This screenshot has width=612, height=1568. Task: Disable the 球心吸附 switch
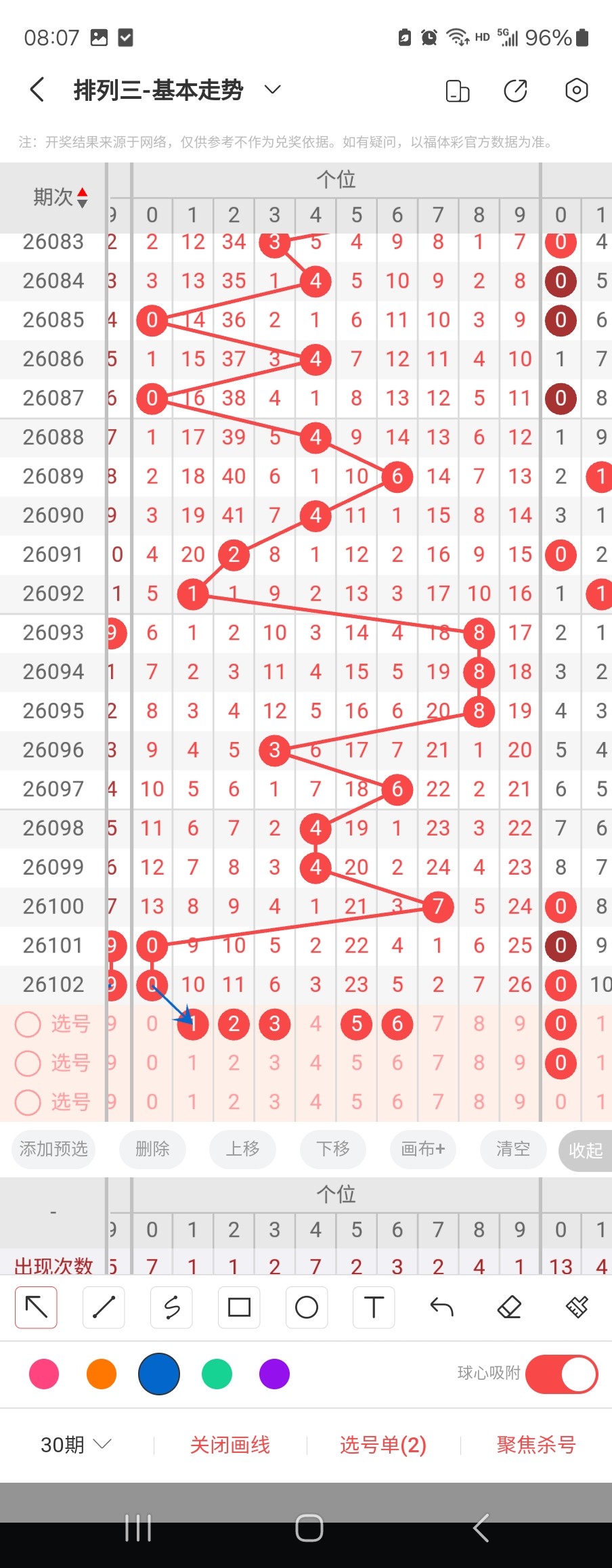(x=561, y=1374)
